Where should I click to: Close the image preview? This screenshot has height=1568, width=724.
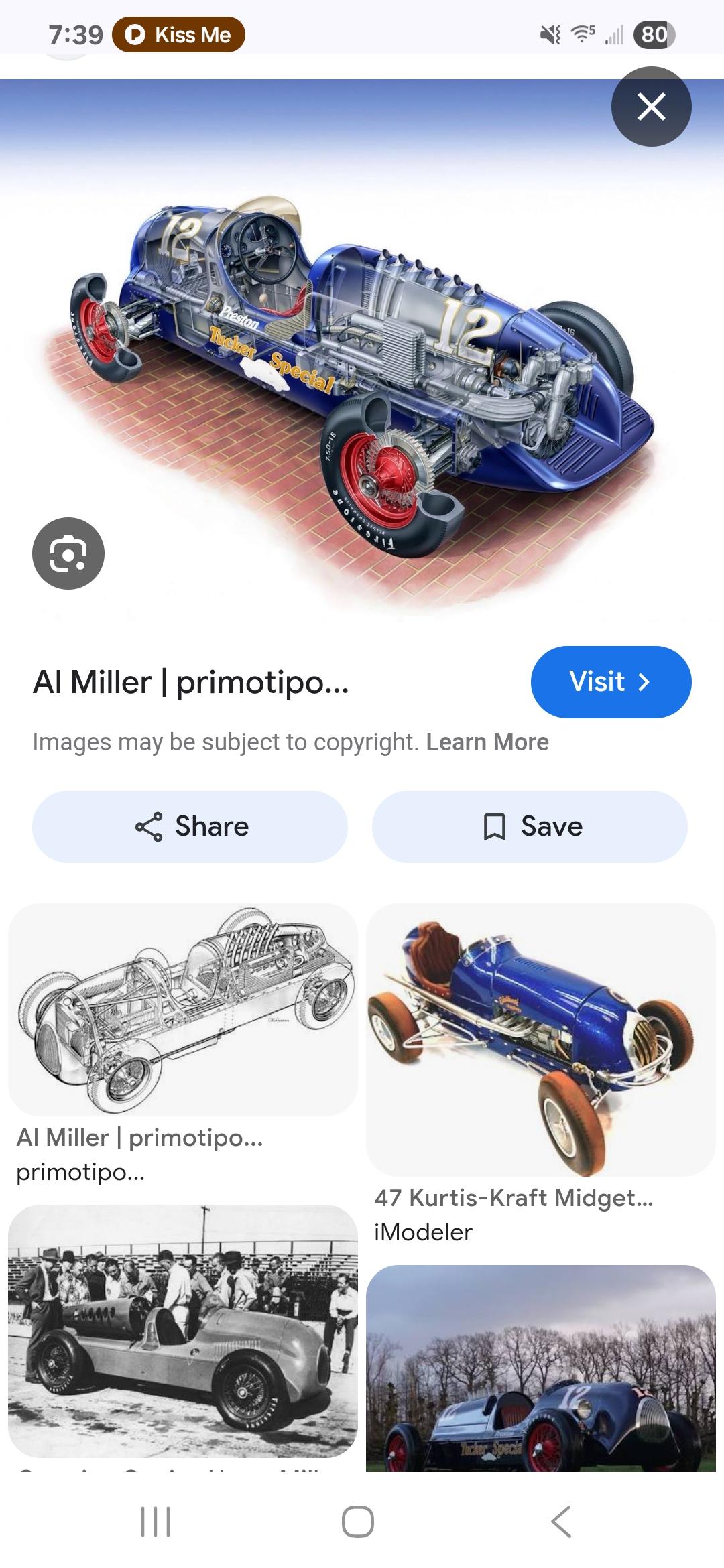tap(651, 107)
